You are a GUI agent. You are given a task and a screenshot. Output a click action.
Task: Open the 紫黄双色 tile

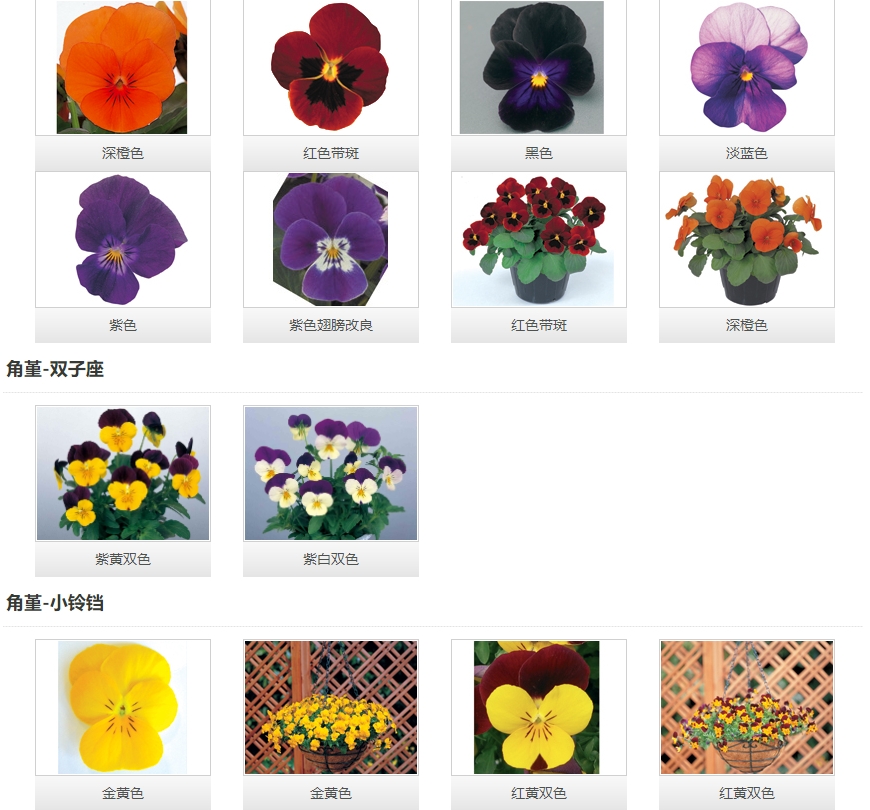click(x=123, y=473)
